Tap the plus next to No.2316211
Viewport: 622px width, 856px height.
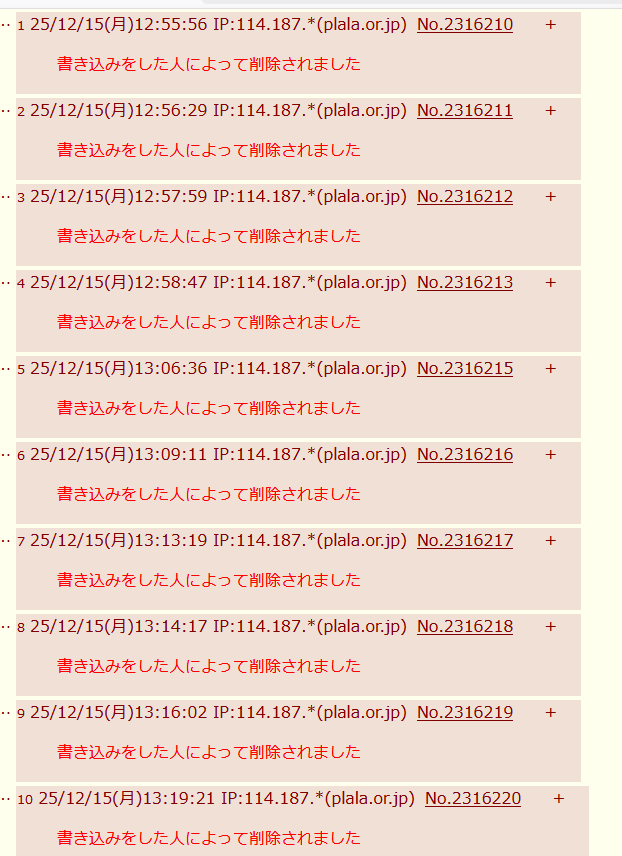coord(550,111)
